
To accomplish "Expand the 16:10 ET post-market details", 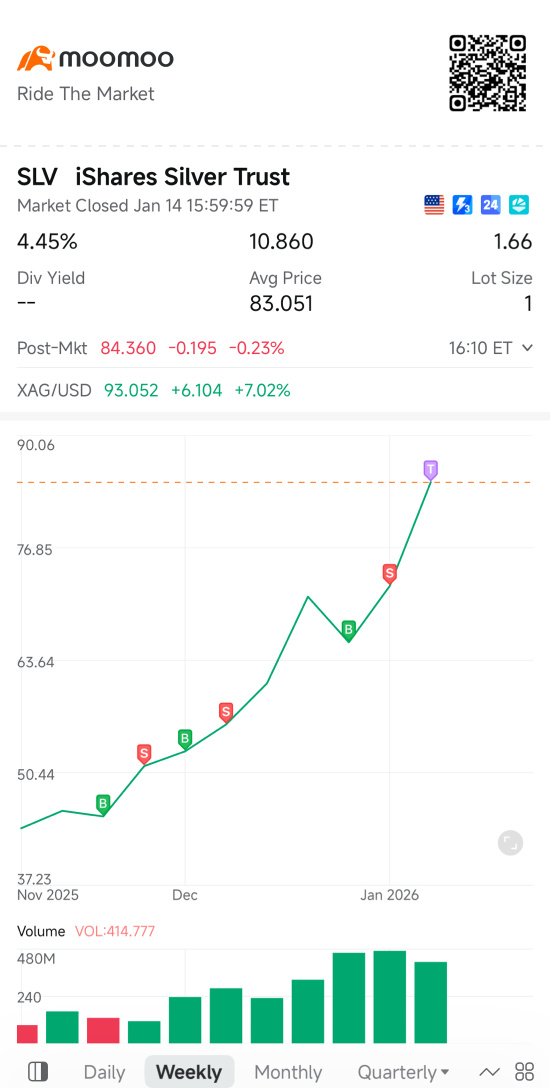I will pos(491,348).
